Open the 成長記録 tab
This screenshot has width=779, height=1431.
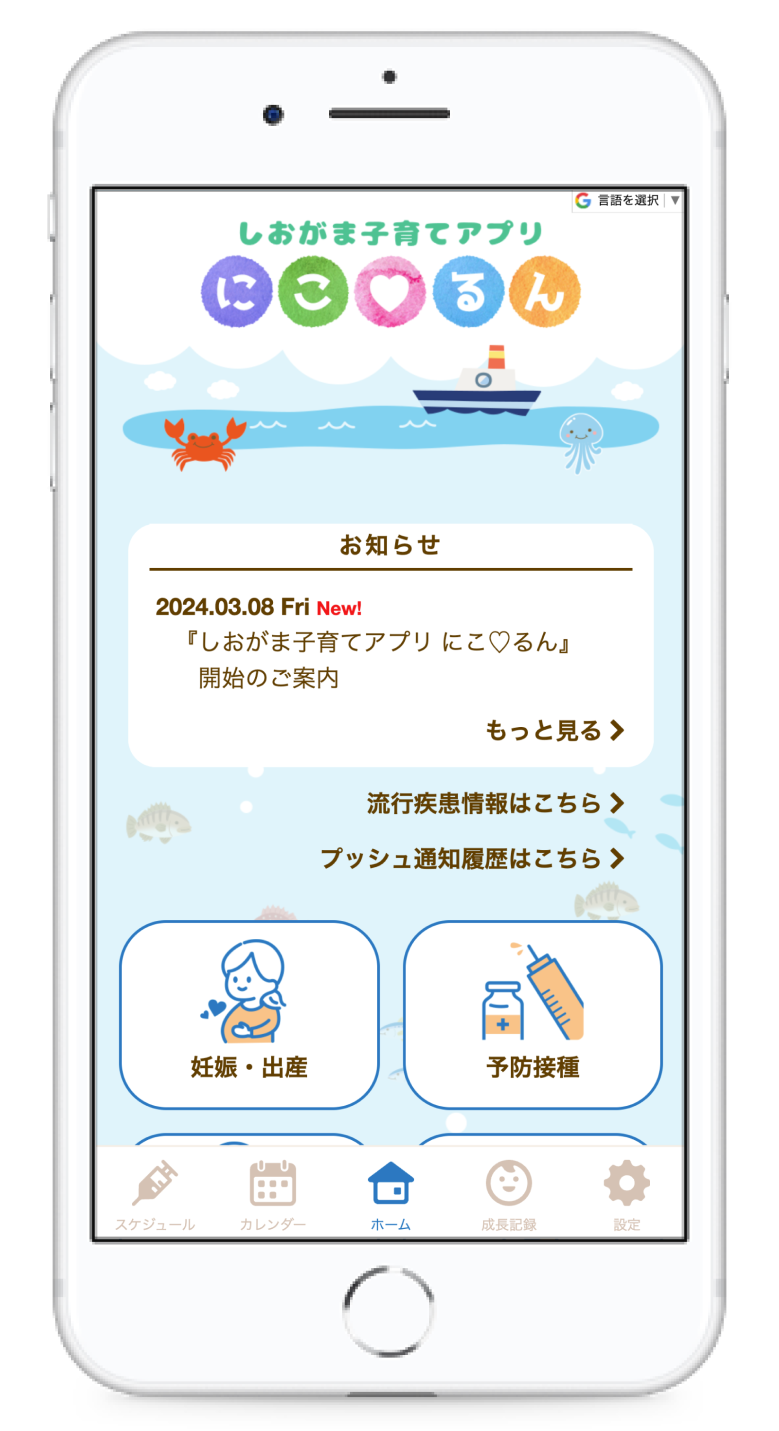[x=509, y=1196]
